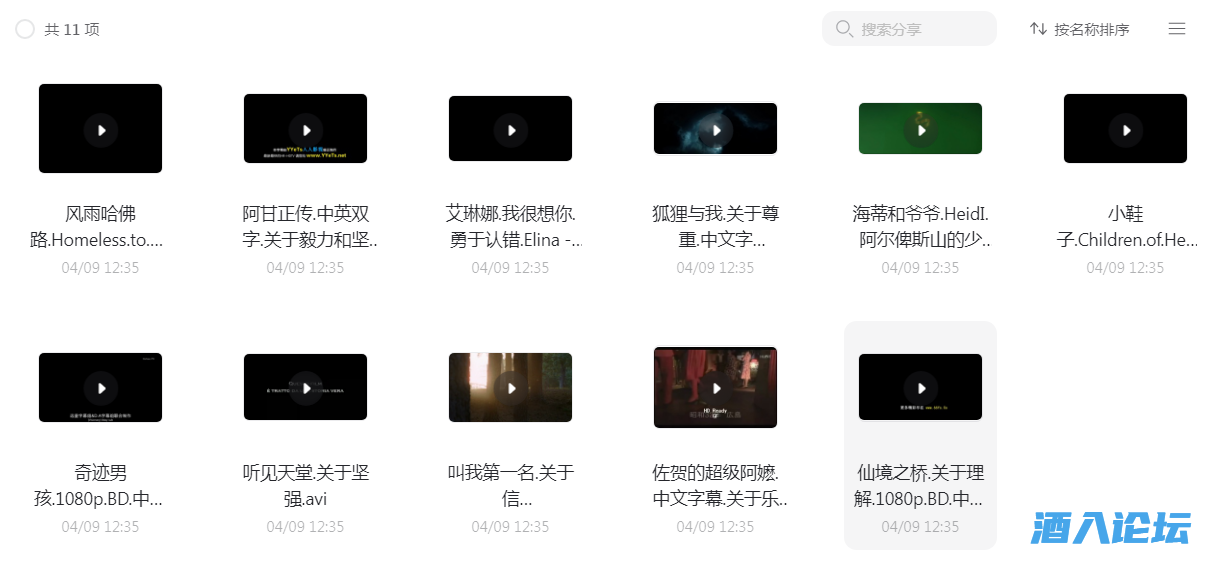1205x570 pixels.
Task: Play the 阿甘正传 video file
Action: coord(305,129)
